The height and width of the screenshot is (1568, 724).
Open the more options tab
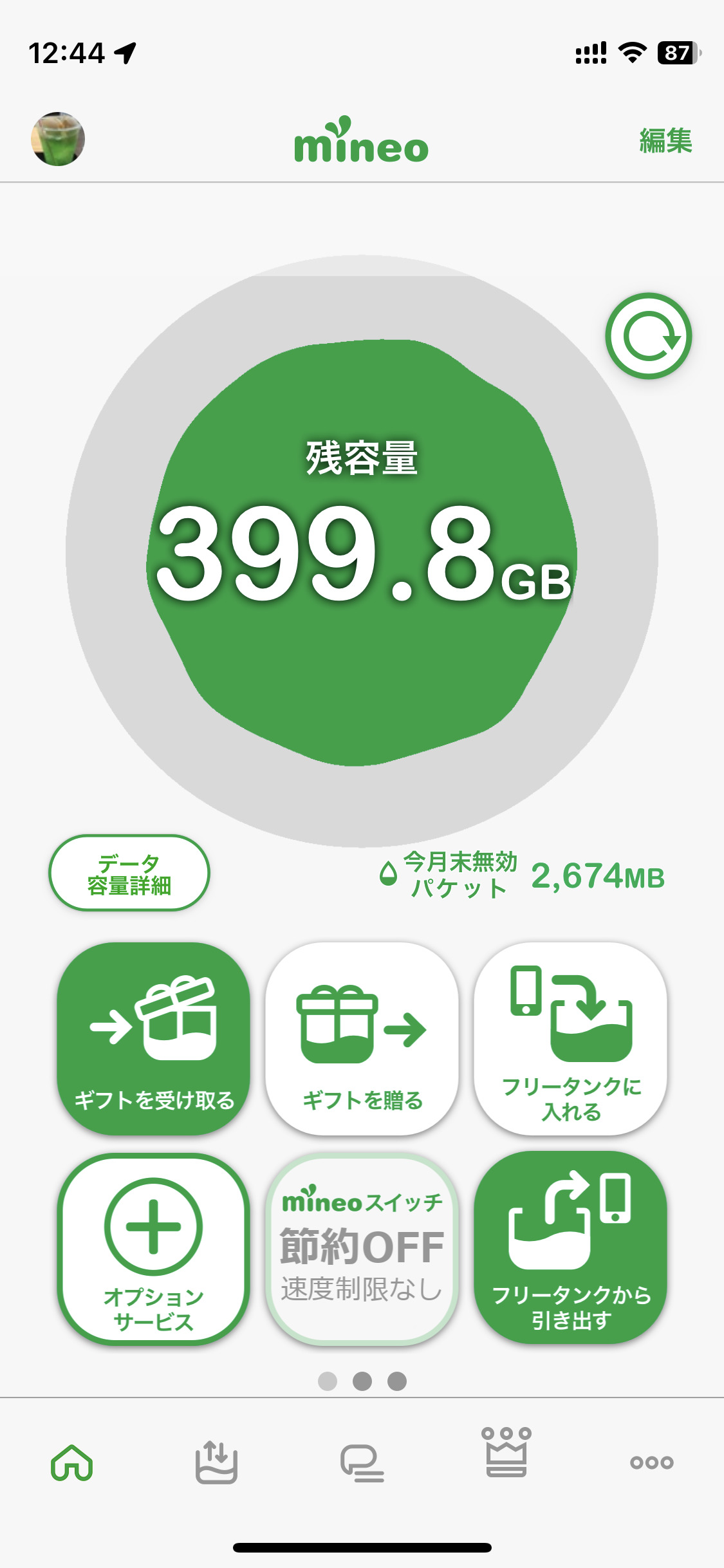point(651,1462)
